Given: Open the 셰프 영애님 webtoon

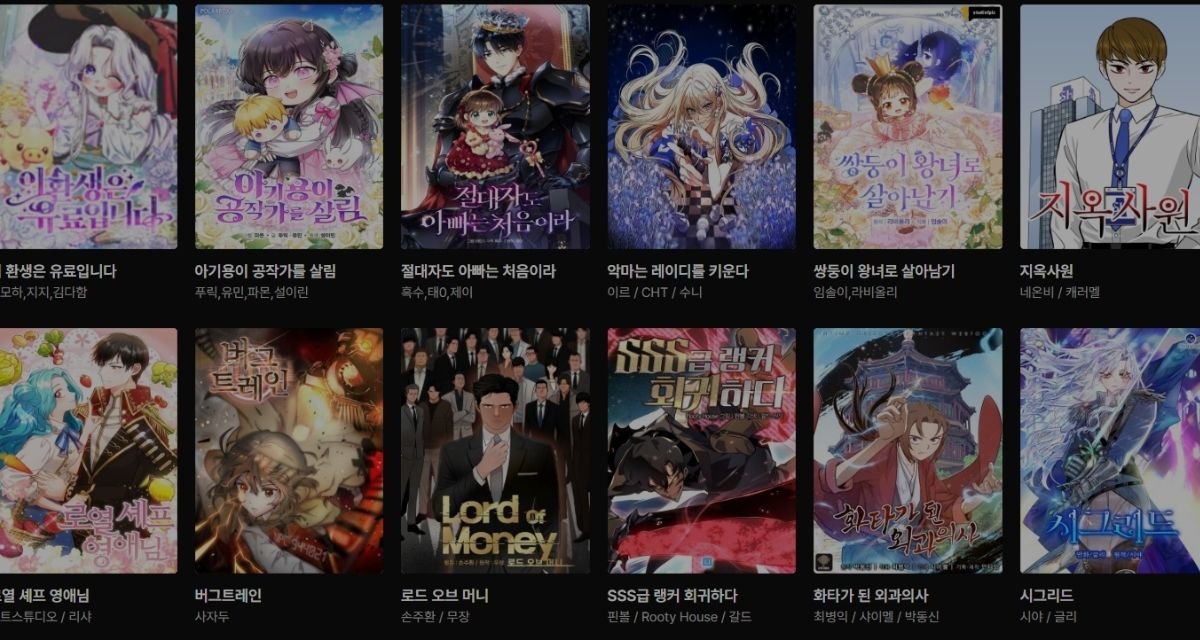Looking at the screenshot, I should [x=88, y=450].
